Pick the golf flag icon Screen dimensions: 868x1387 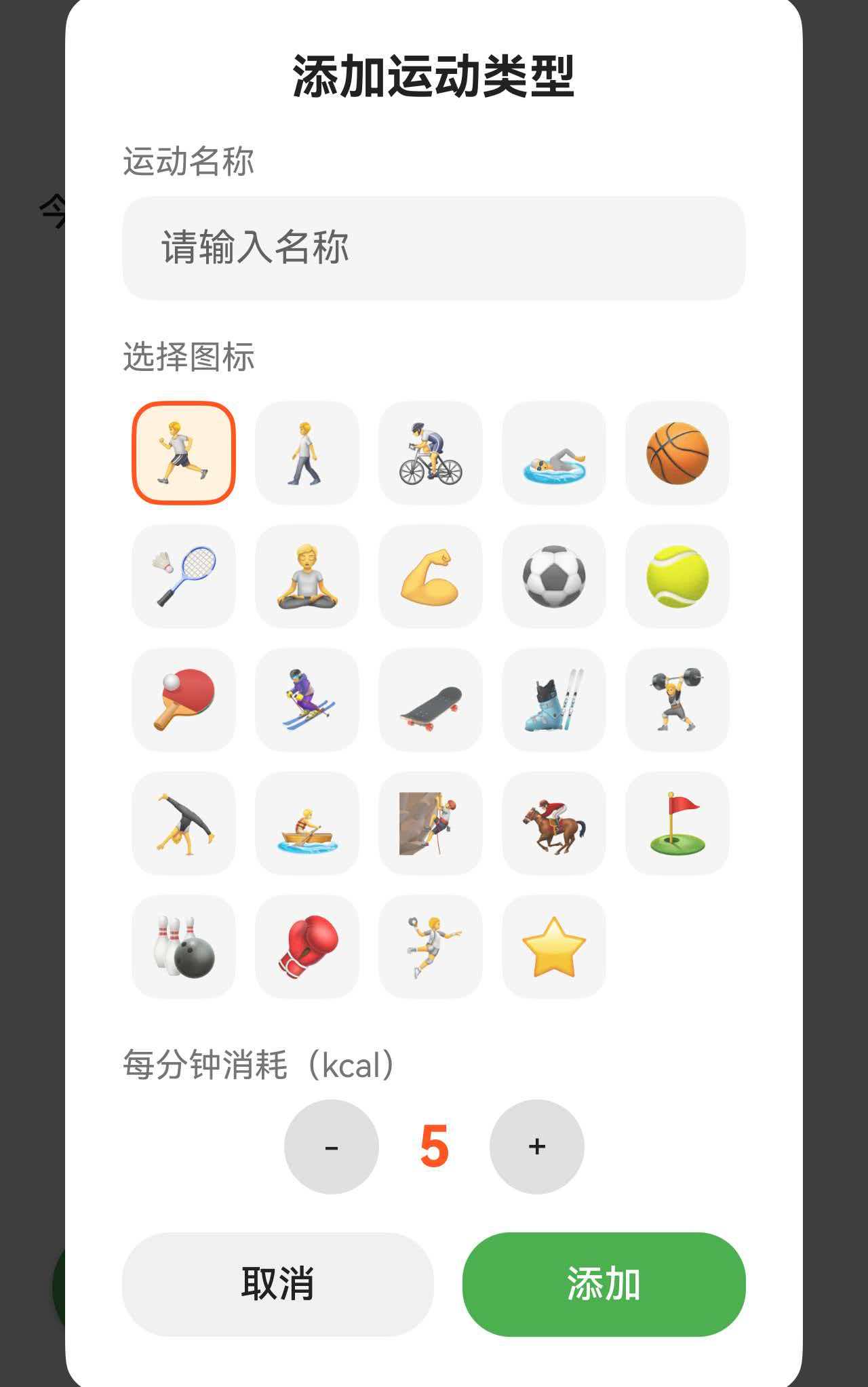pyautogui.click(x=677, y=823)
